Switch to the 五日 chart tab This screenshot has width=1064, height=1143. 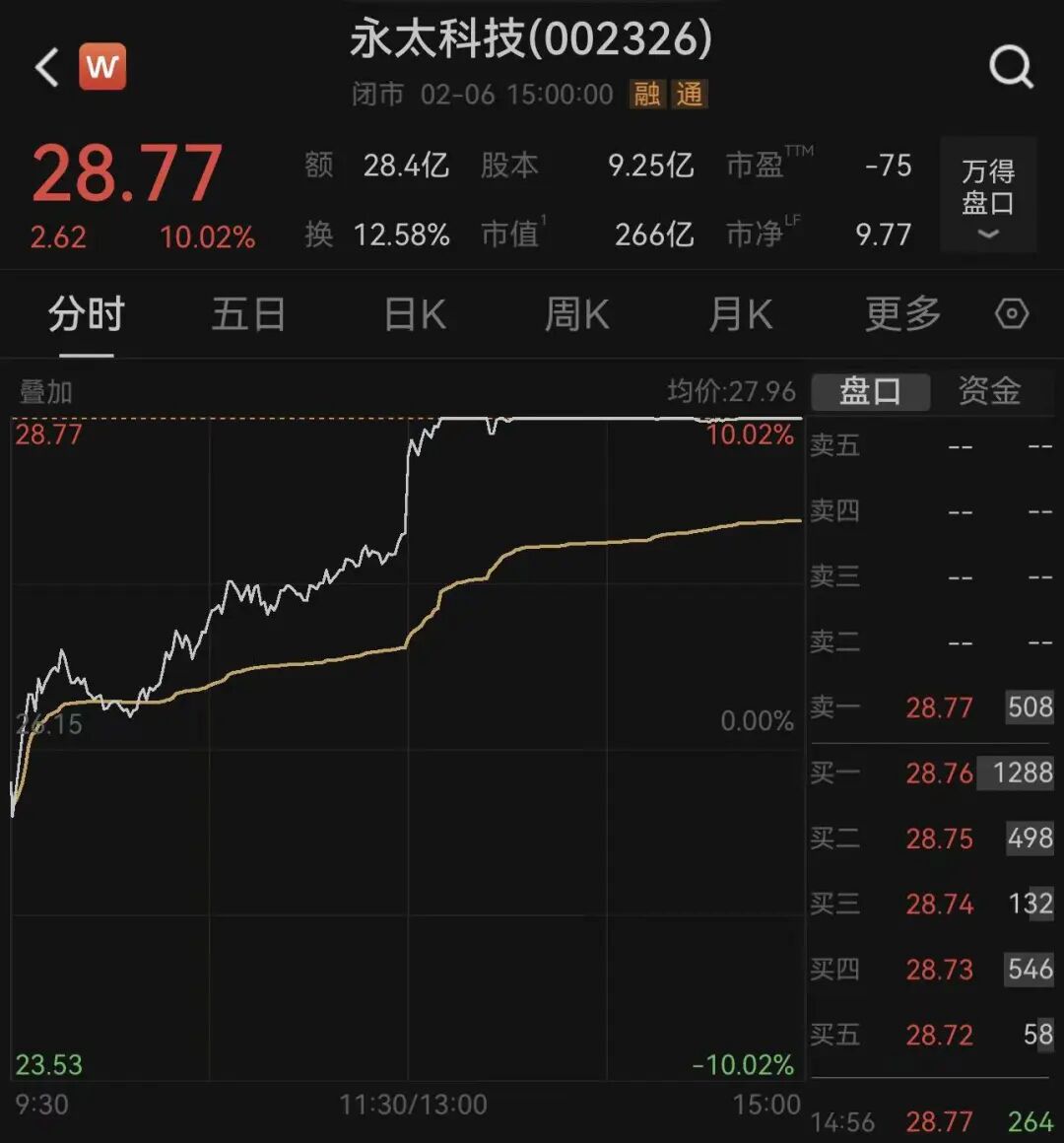(x=248, y=315)
